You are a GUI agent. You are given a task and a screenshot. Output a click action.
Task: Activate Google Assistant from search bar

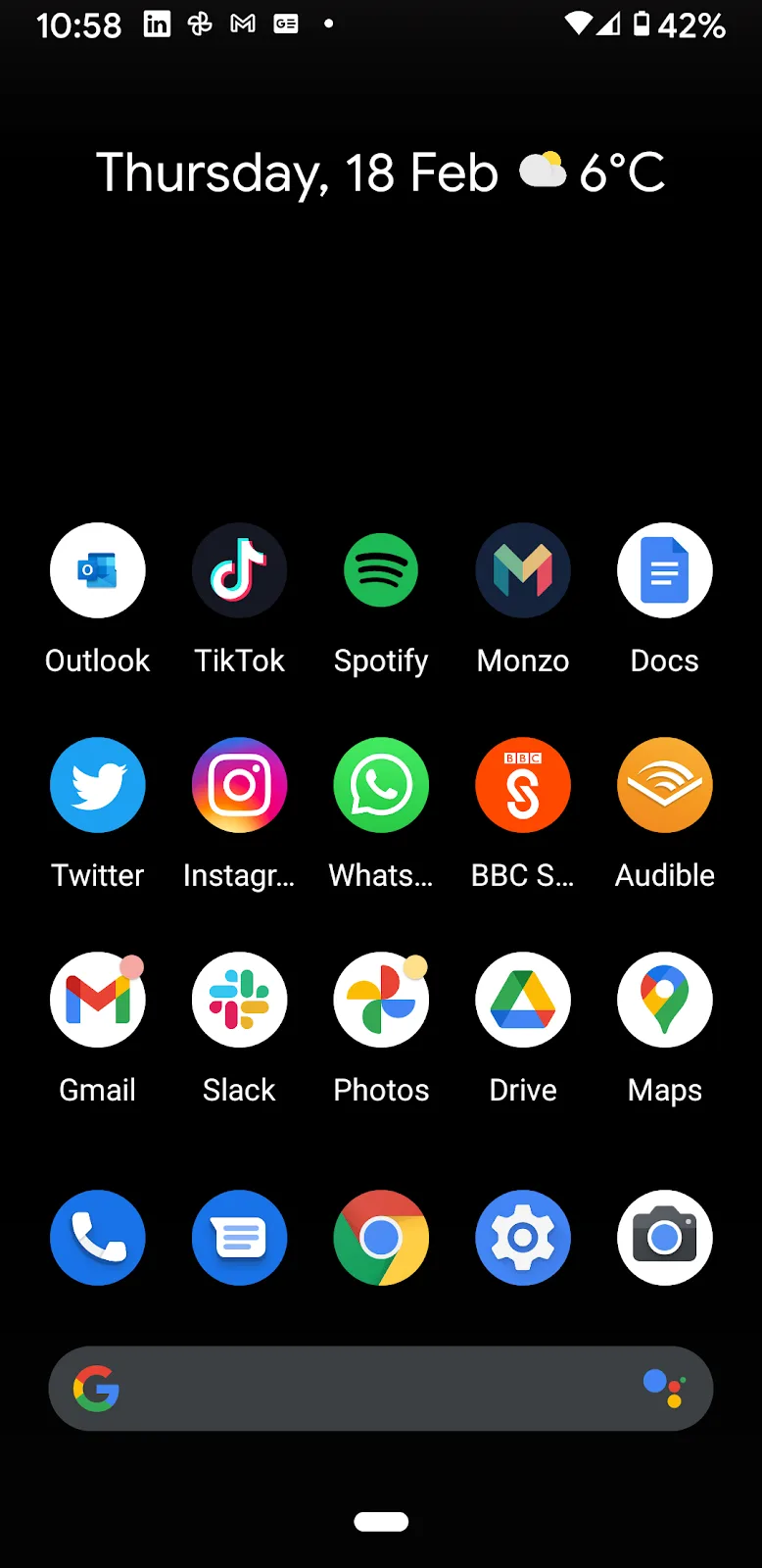pos(664,1389)
